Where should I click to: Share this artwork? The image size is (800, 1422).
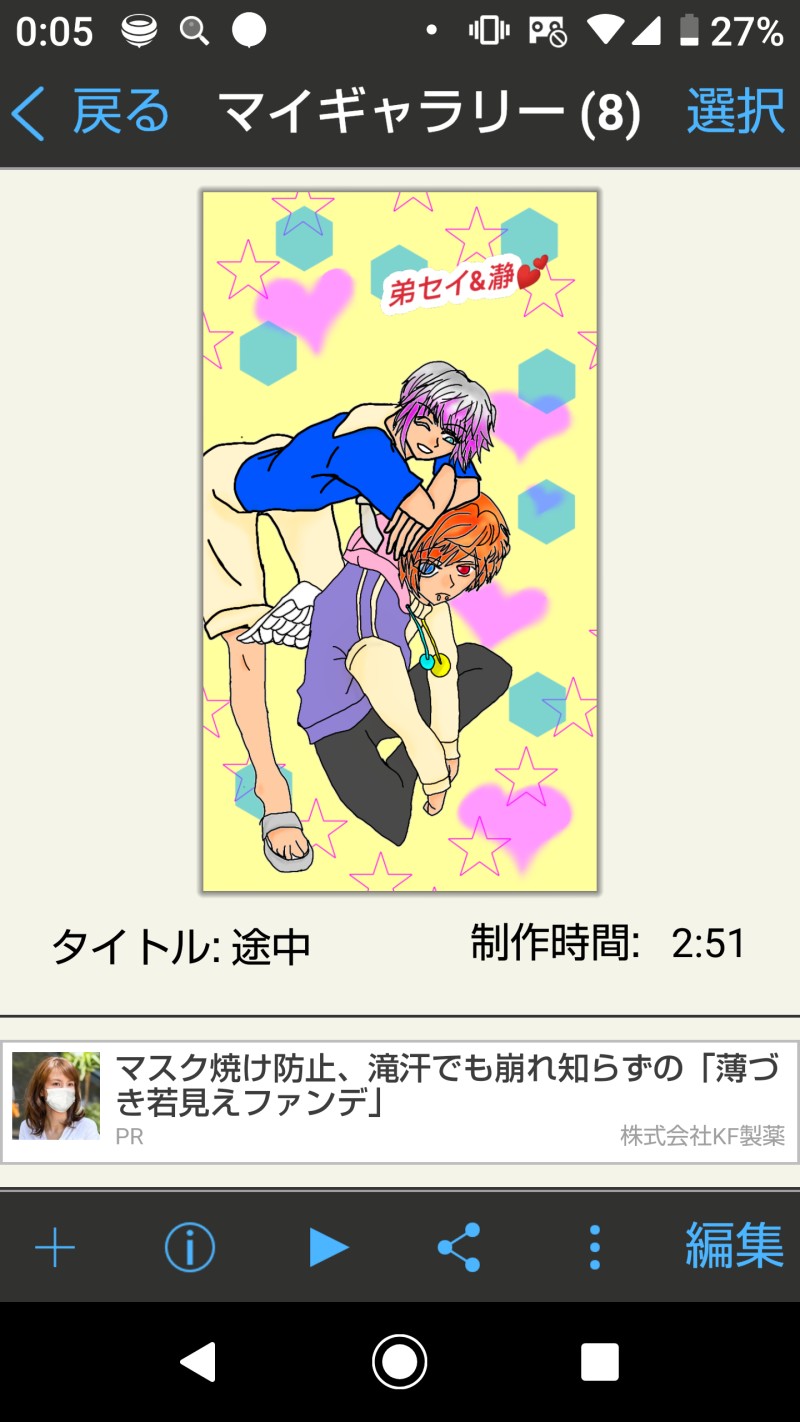point(459,1247)
